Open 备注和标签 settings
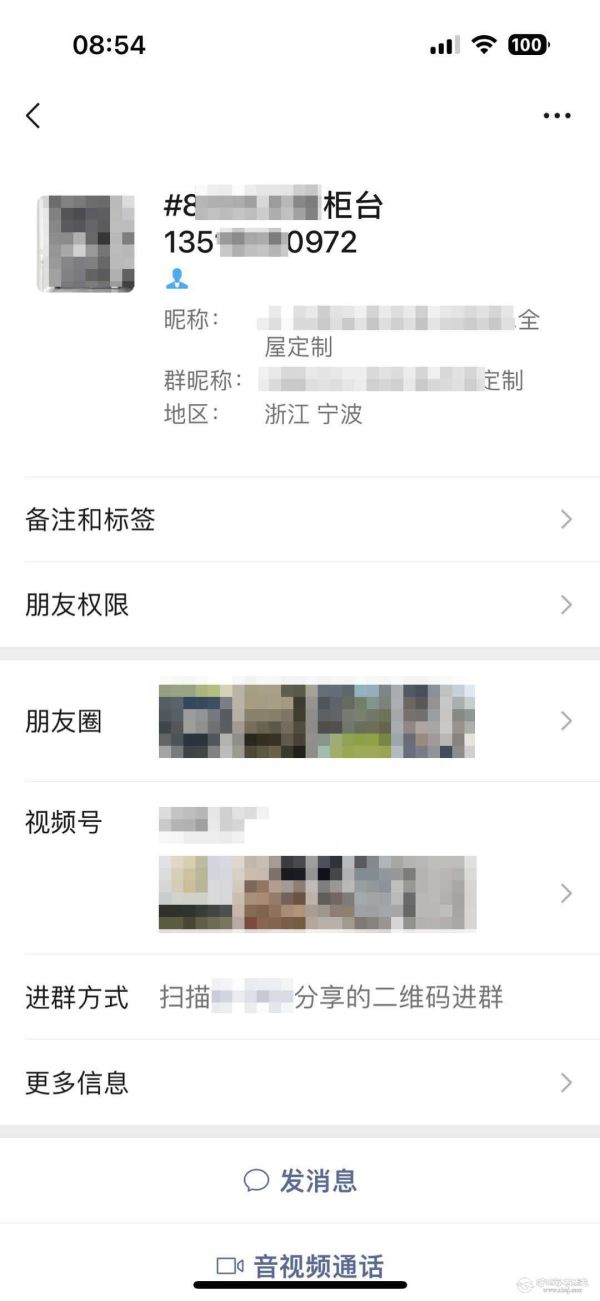Viewport: 600px width, 1301px height. (x=300, y=520)
